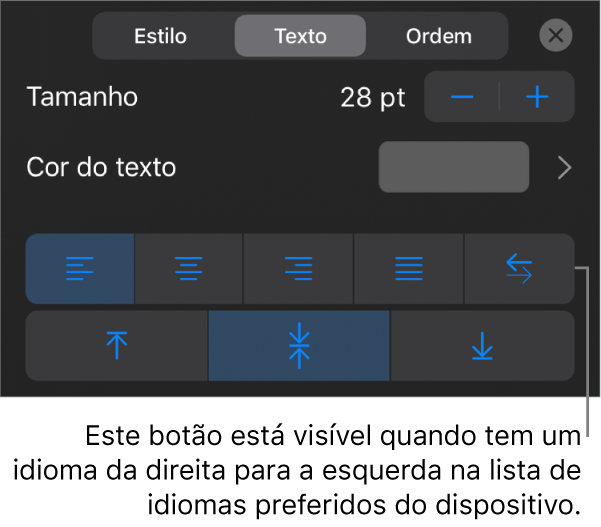Image resolution: width=601 pixels, height=527 pixels.
Task: Increase the Tamanho font size
Action: point(537,97)
